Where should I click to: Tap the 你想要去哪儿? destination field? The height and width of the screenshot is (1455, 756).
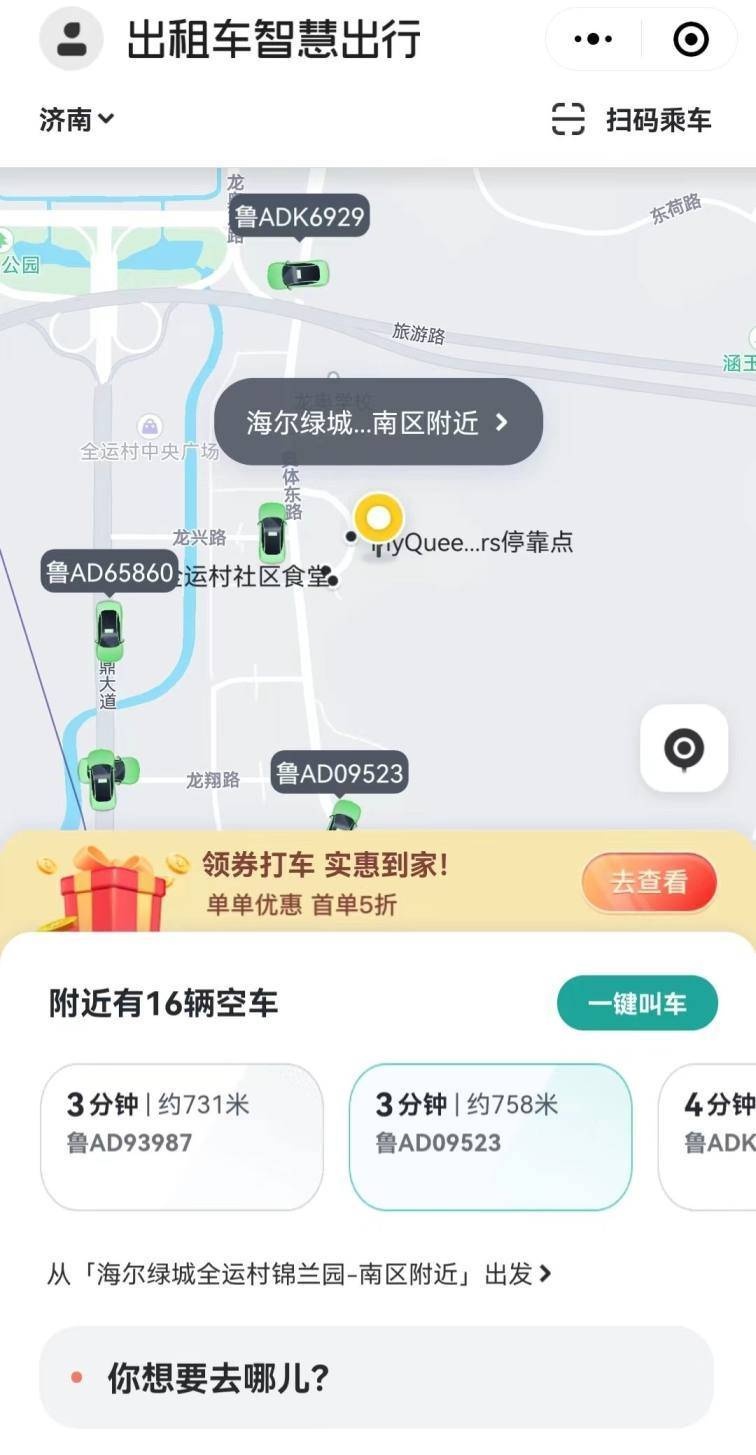377,1379
